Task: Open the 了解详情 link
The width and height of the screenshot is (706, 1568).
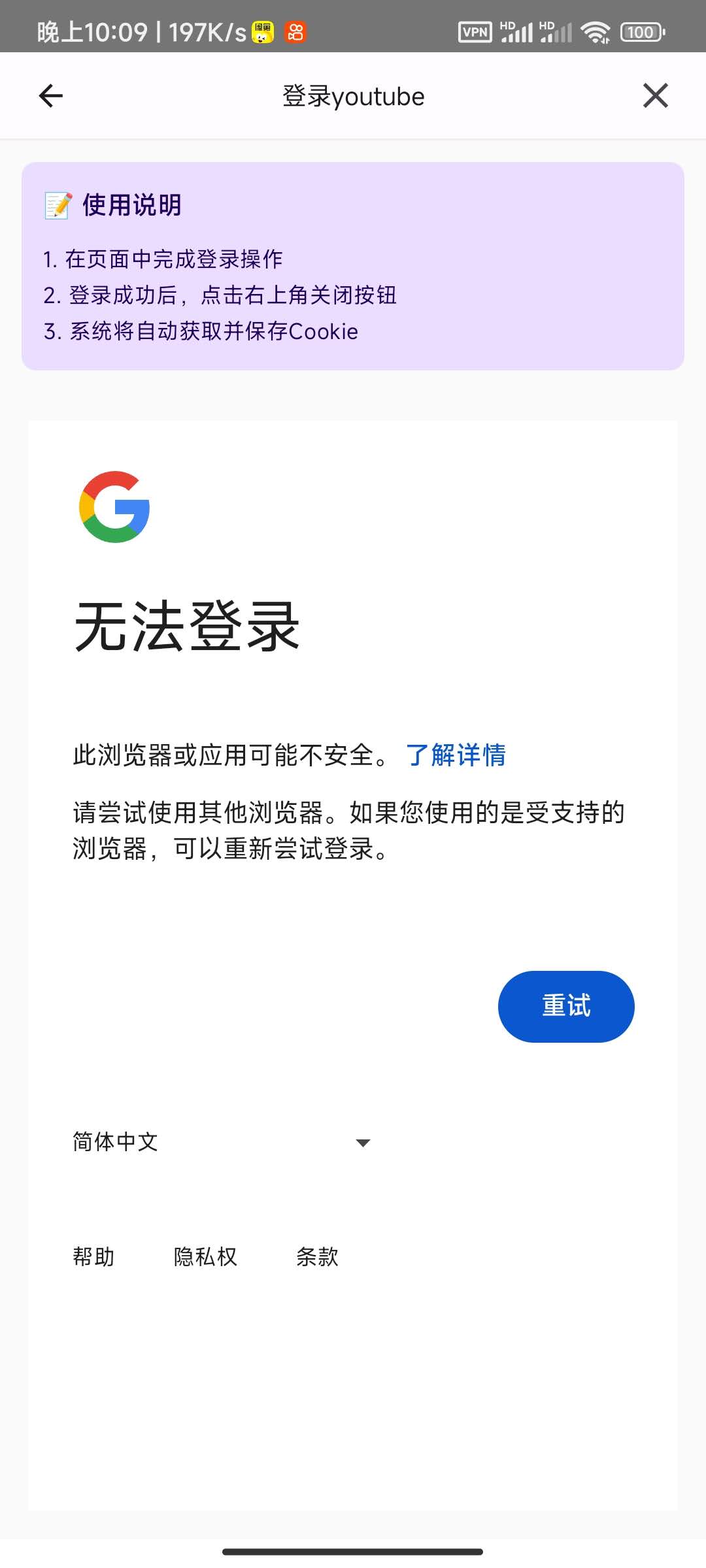Action: click(456, 755)
